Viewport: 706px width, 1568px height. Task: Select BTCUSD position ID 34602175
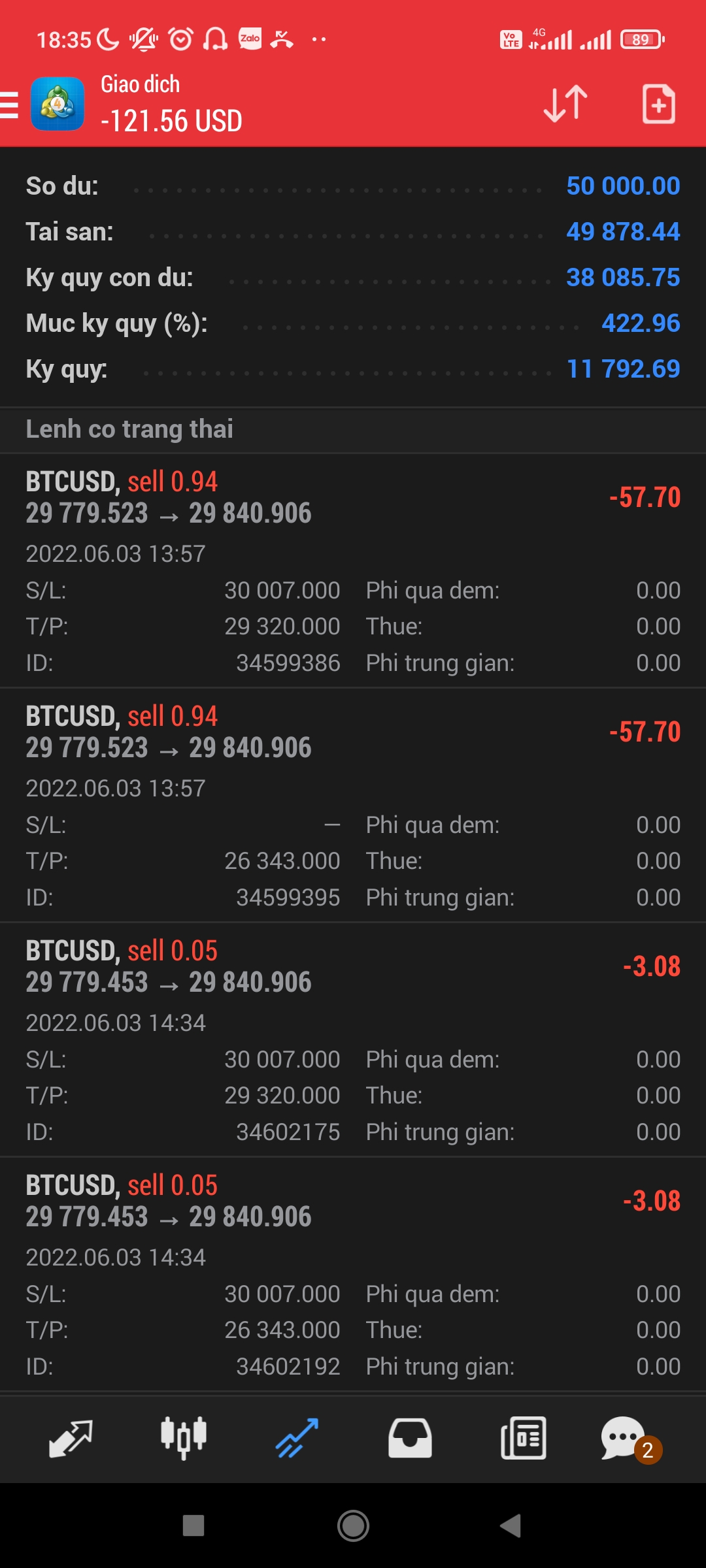click(x=353, y=1039)
